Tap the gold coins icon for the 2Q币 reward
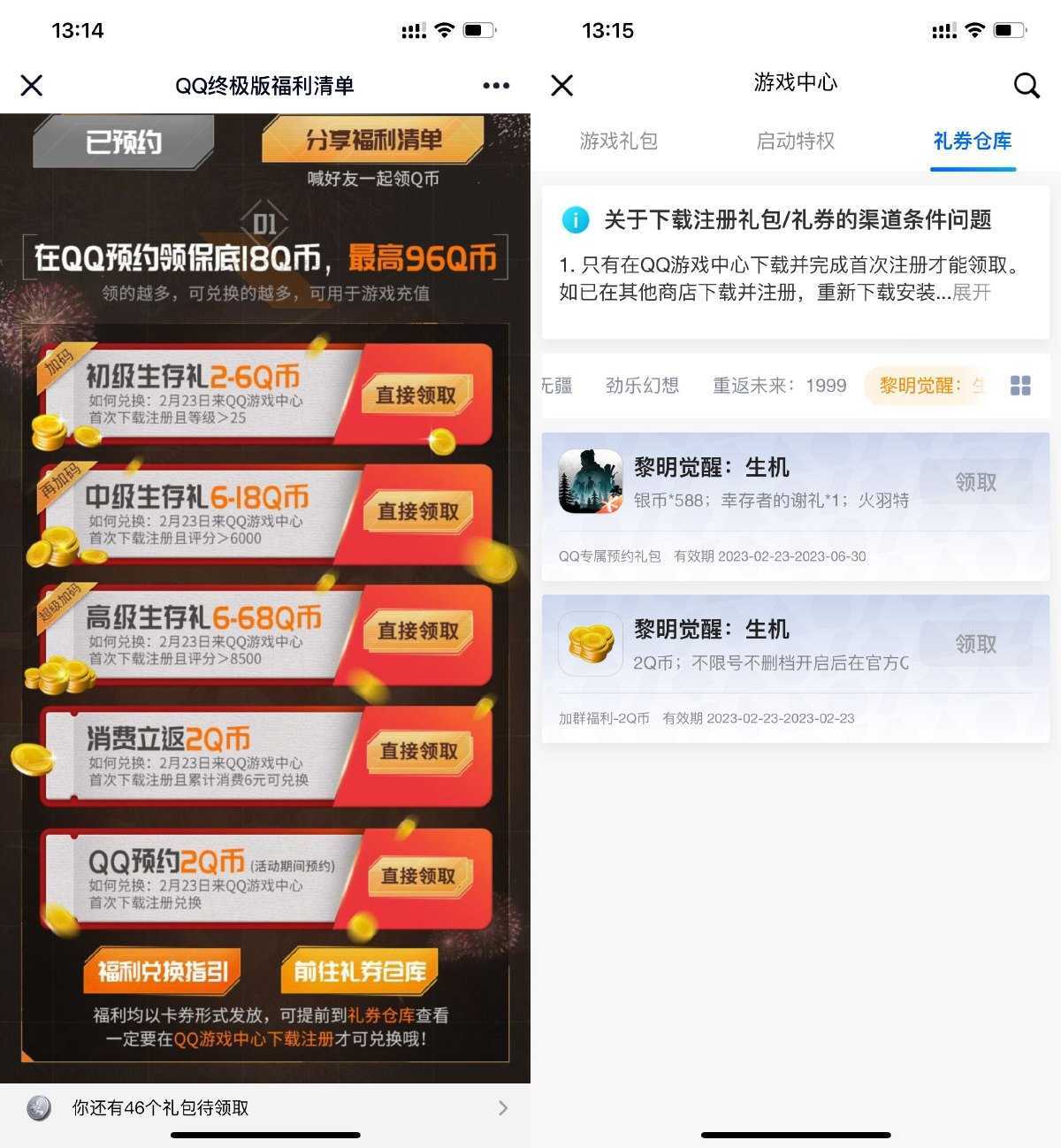Screen dimensions: 1061x1148 pyautogui.click(x=591, y=643)
